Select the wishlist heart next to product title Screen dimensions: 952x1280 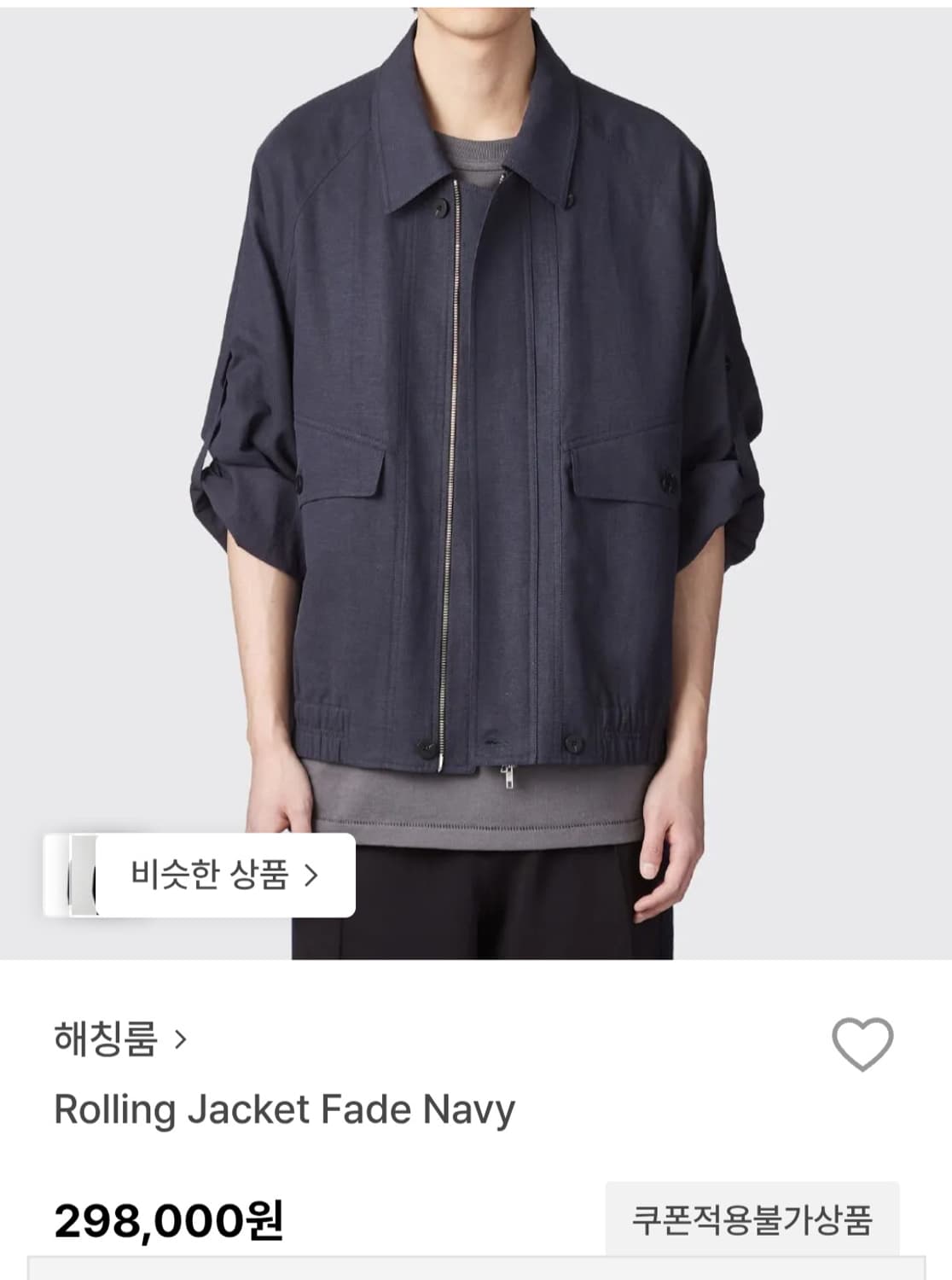click(863, 1043)
